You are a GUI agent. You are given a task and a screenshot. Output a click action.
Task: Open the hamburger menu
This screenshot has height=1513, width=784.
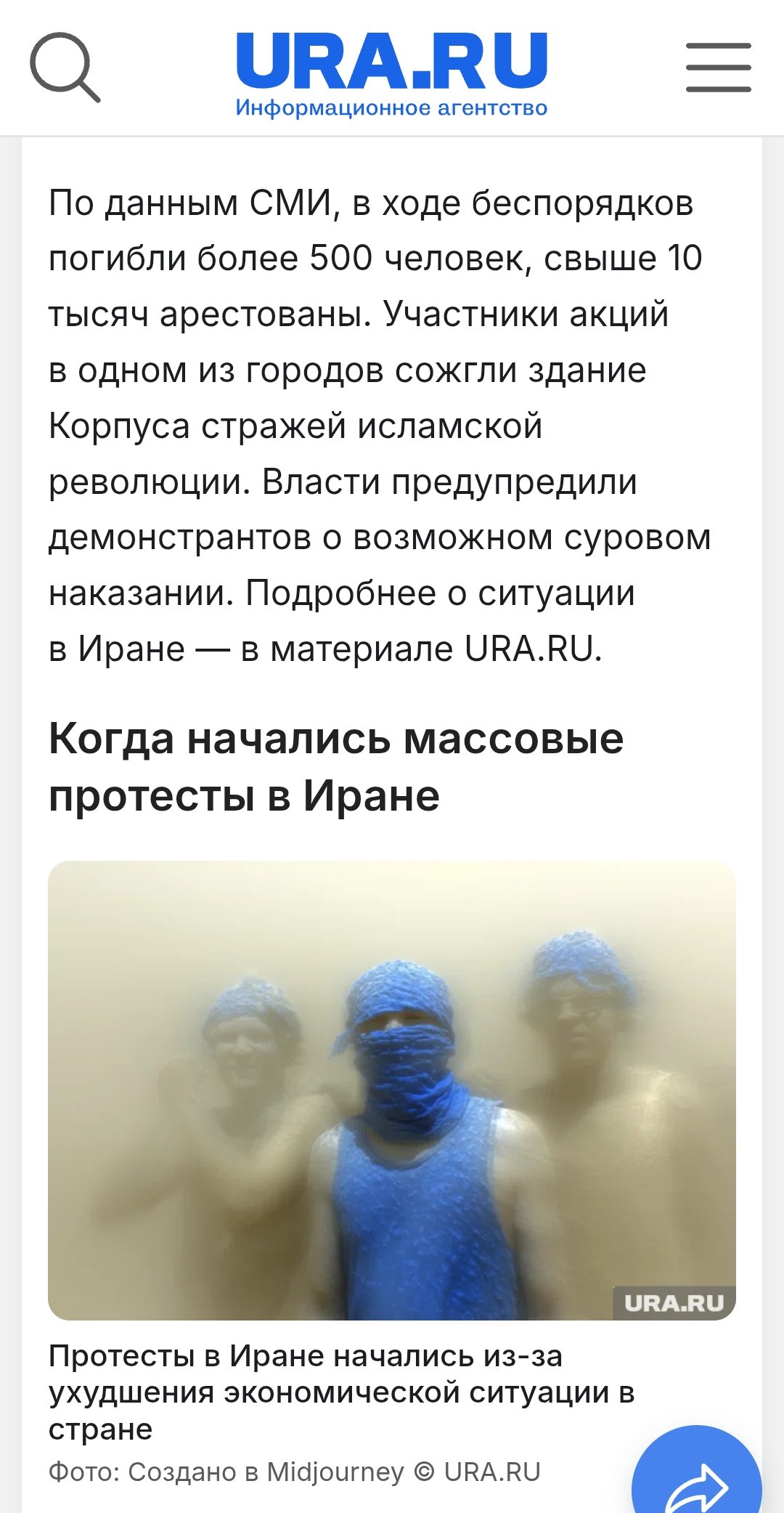point(718,68)
